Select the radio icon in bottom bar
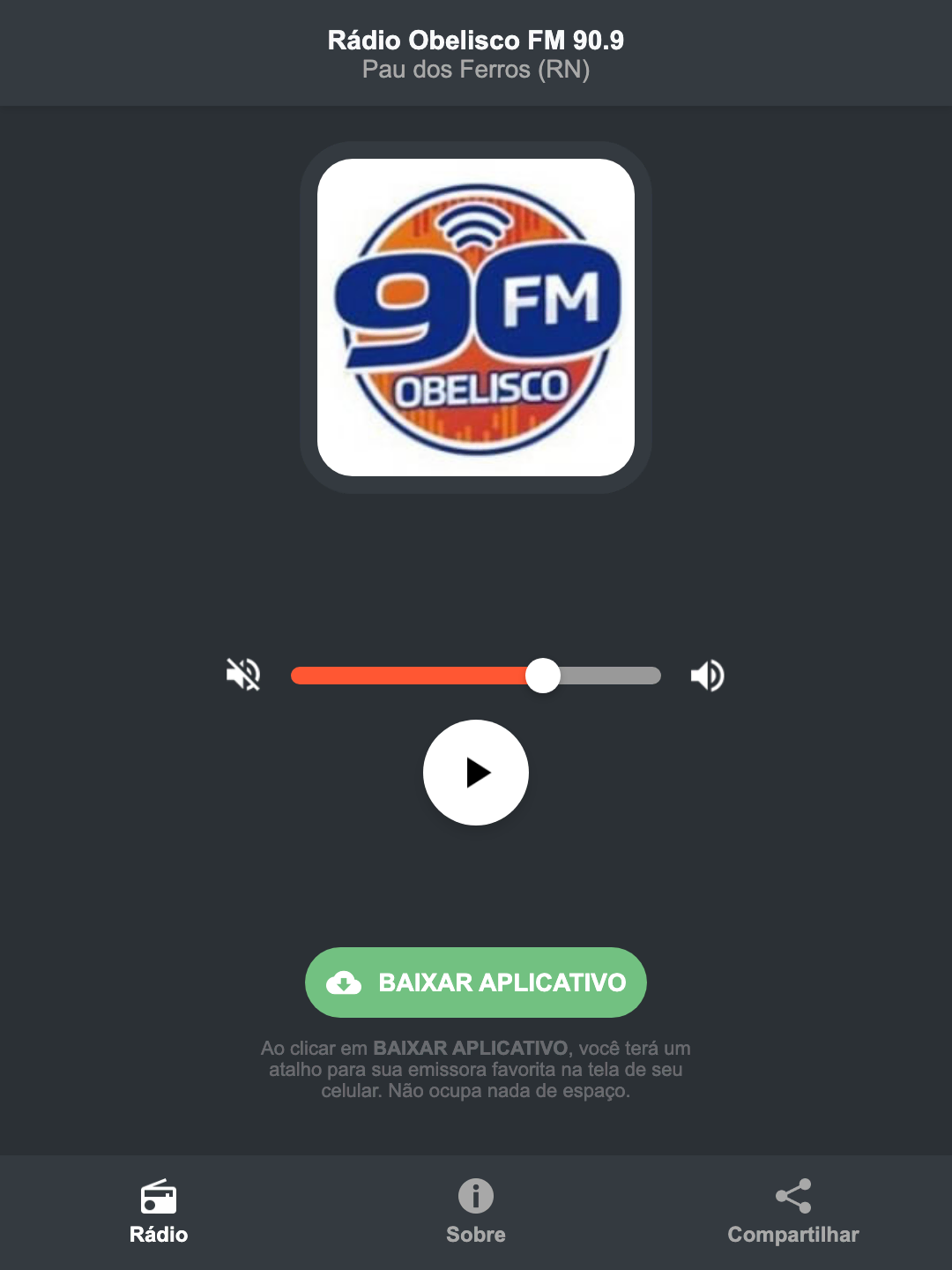Screen dimensions: 952x1270 (159, 1199)
